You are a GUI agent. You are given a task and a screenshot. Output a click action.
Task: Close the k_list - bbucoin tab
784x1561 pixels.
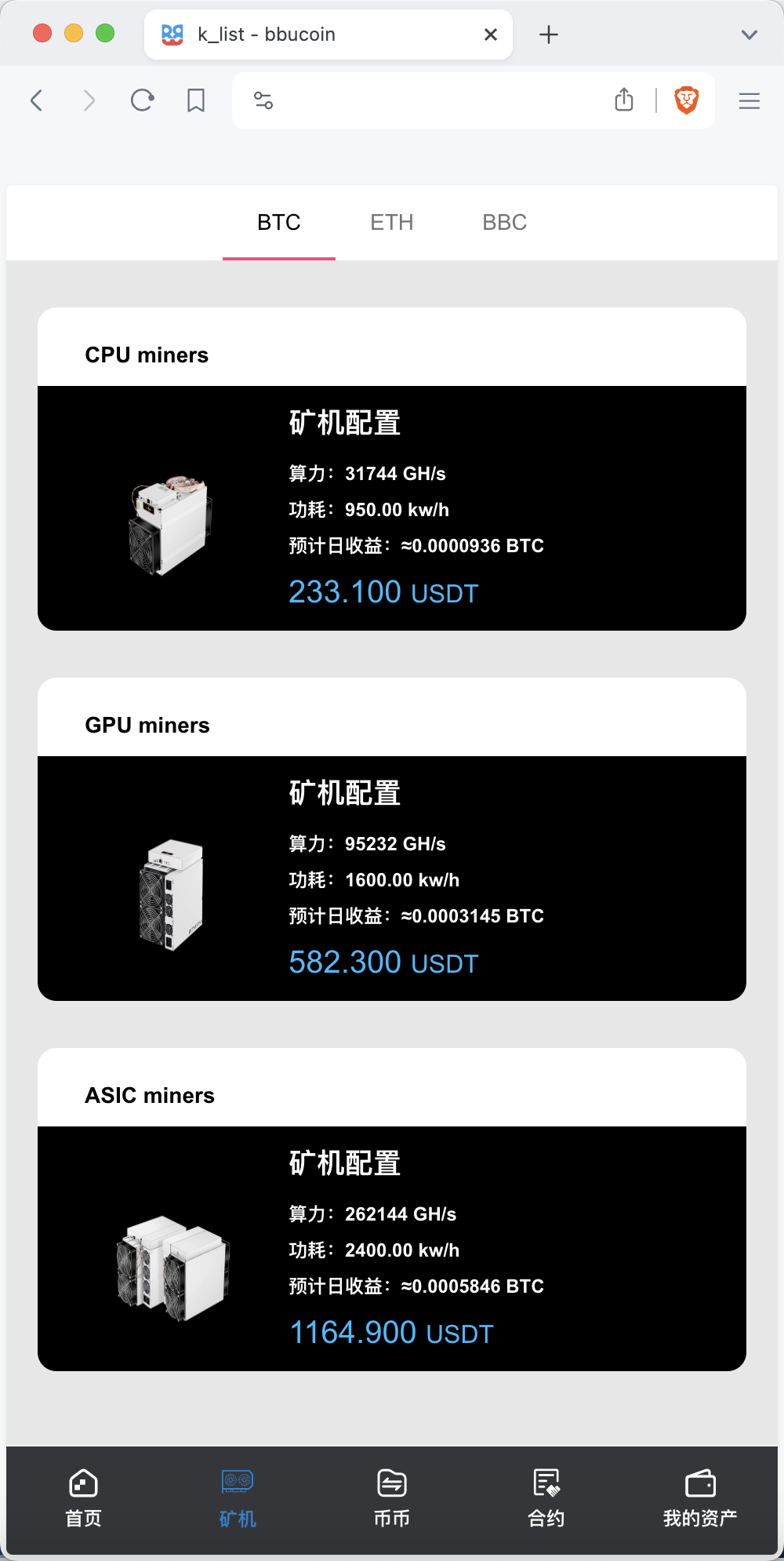[x=491, y=35]
